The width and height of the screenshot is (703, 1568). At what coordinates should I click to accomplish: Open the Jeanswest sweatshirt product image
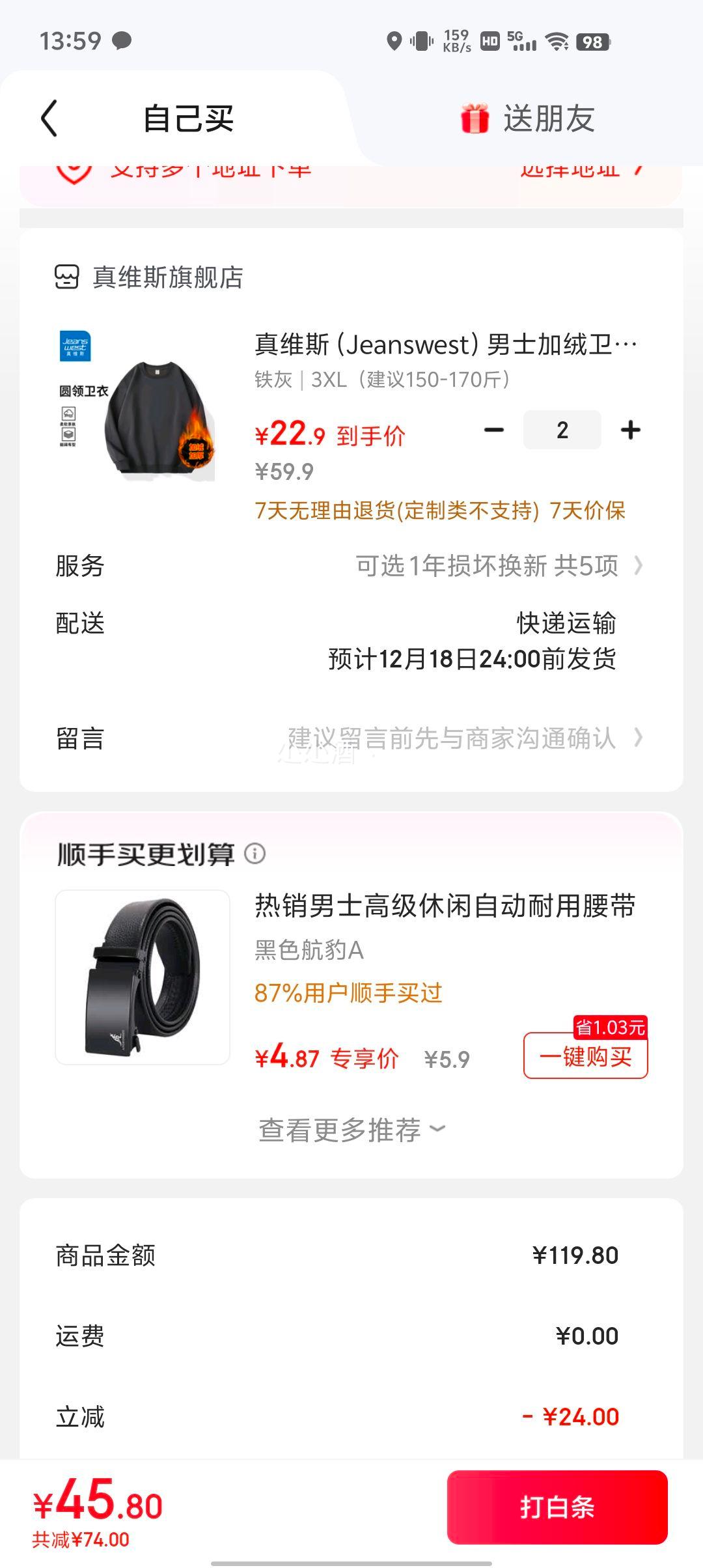137,406
